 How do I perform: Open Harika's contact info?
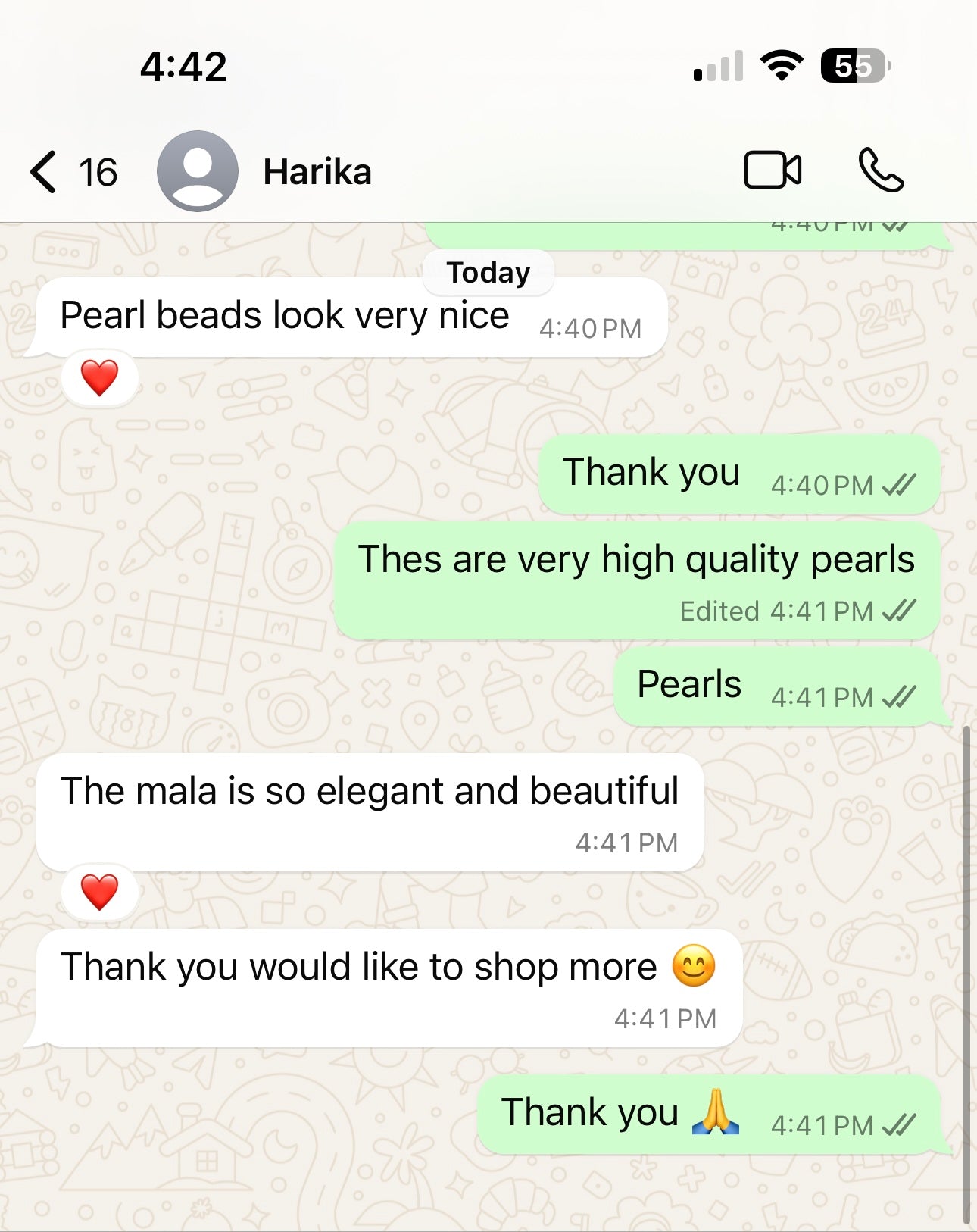(317, 172)
